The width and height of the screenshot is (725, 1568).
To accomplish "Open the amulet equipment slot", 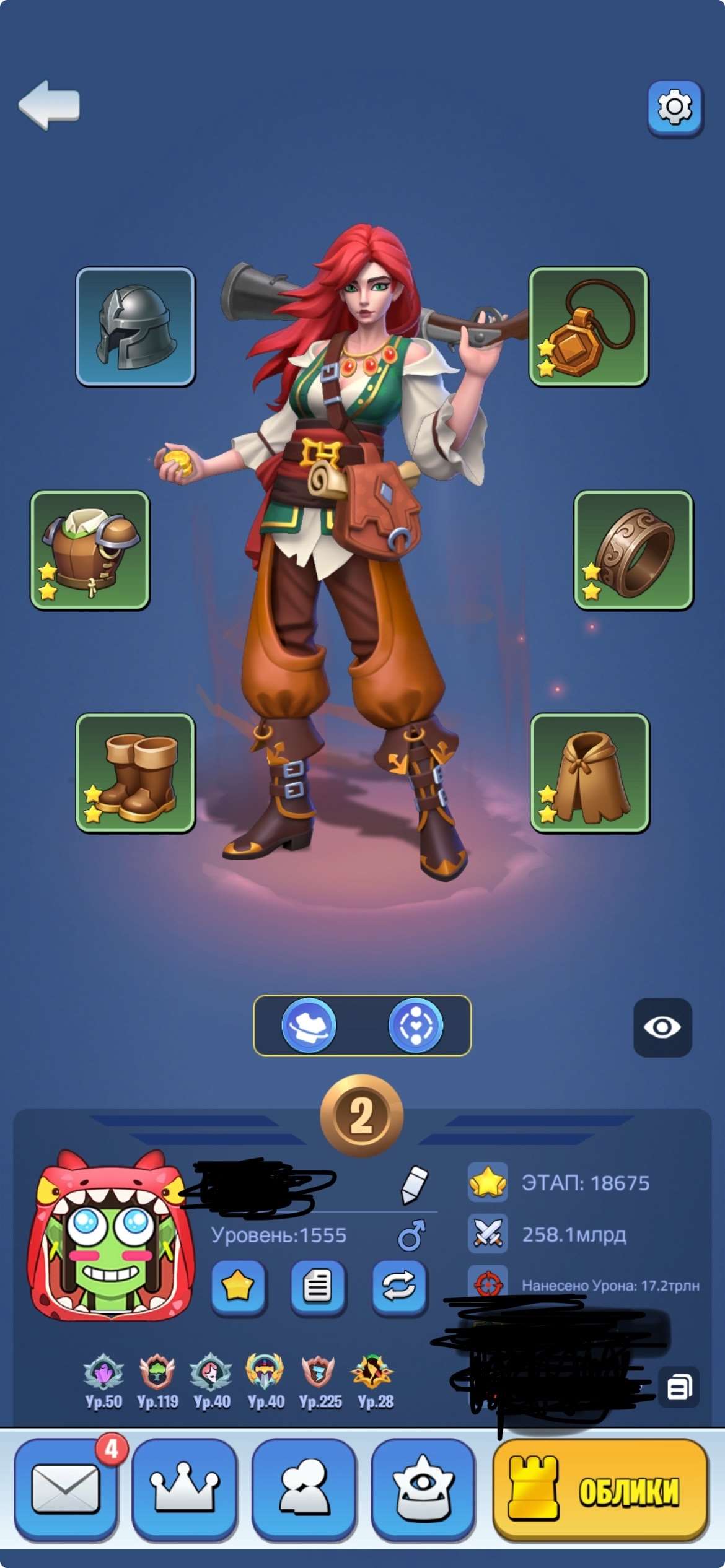I will 588,326.
